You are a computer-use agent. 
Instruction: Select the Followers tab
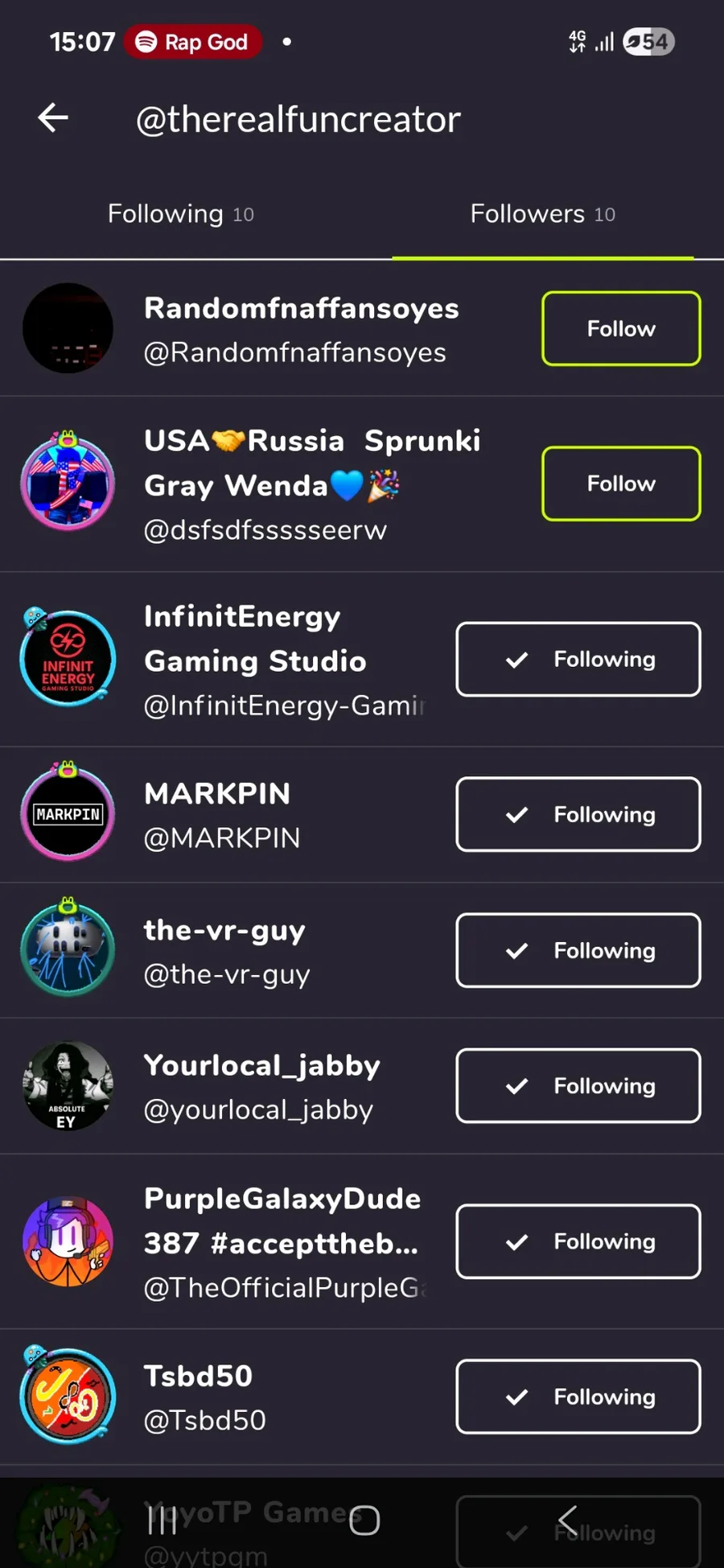click(x=542, y=214)
